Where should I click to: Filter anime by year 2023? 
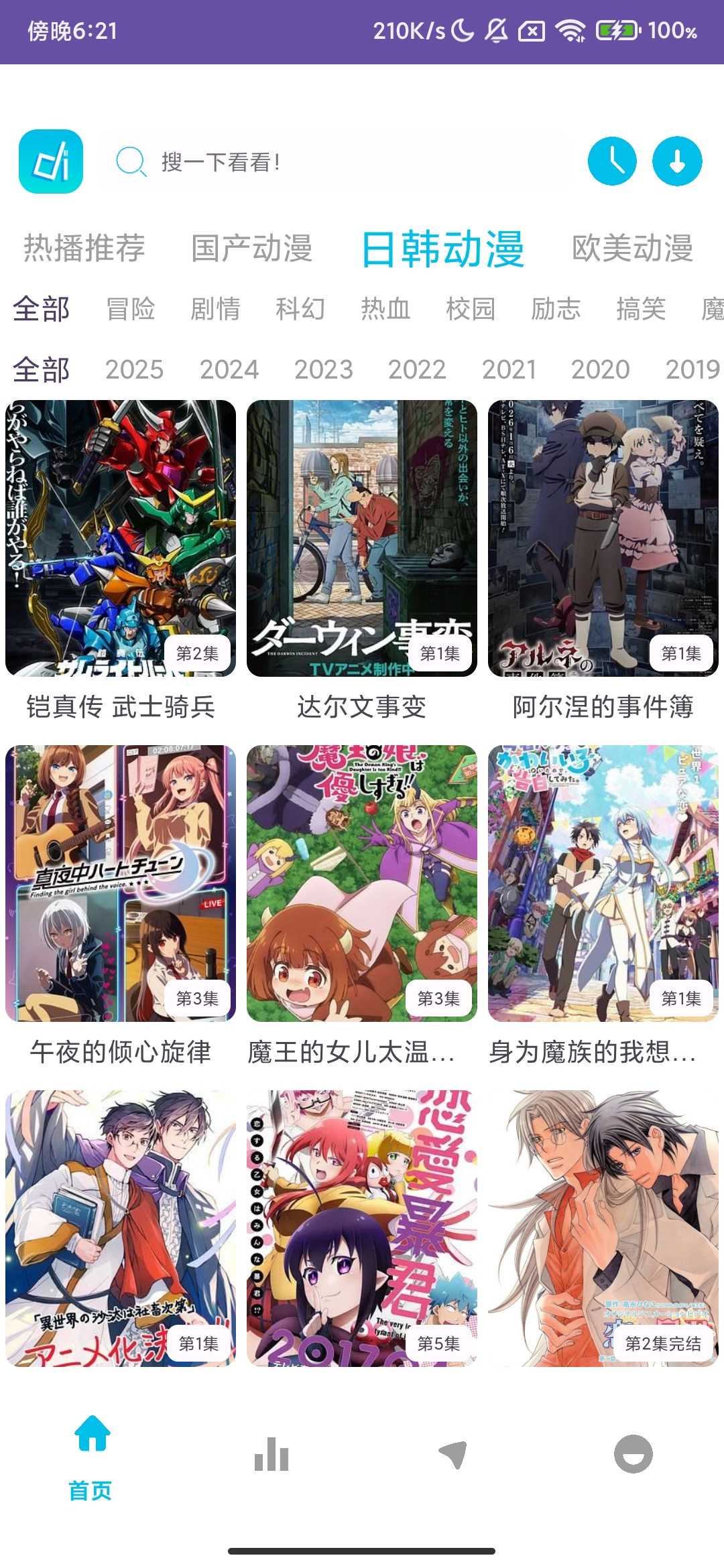[324, 369]
